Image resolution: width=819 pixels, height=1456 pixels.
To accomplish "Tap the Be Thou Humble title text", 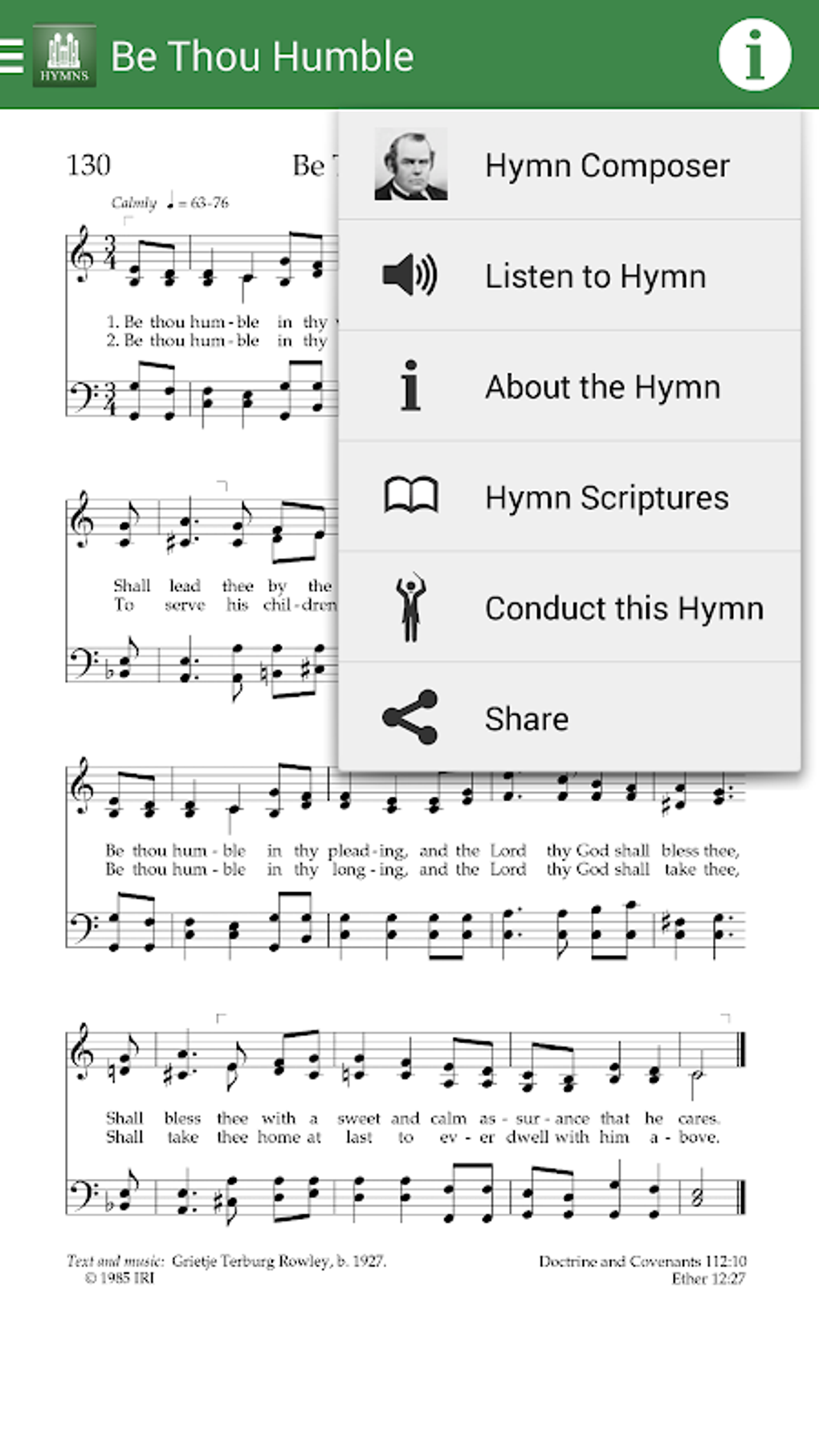I will [263, 56].
